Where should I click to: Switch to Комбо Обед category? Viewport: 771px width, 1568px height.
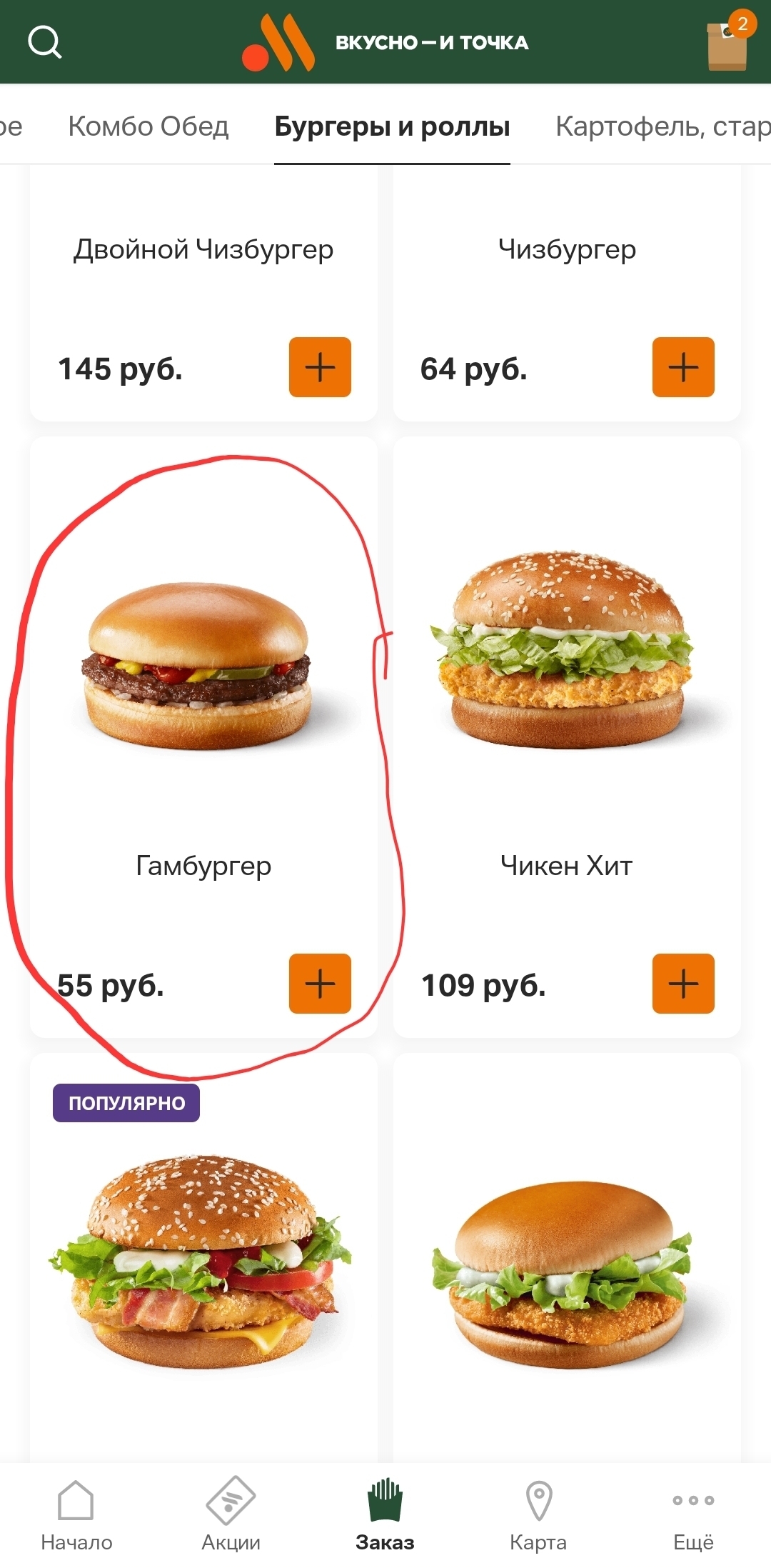pos(148,126)
